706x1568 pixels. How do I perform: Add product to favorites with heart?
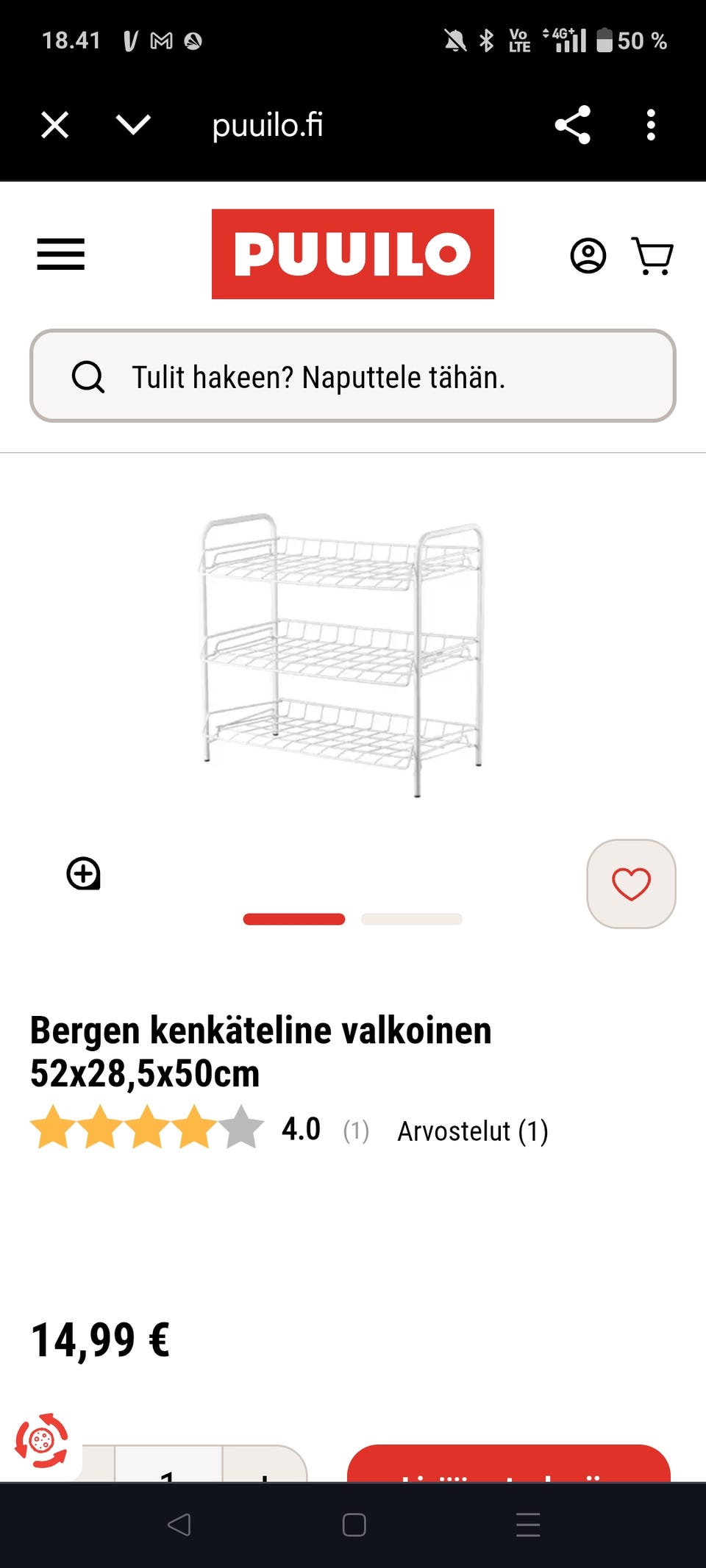coord(631,884)
